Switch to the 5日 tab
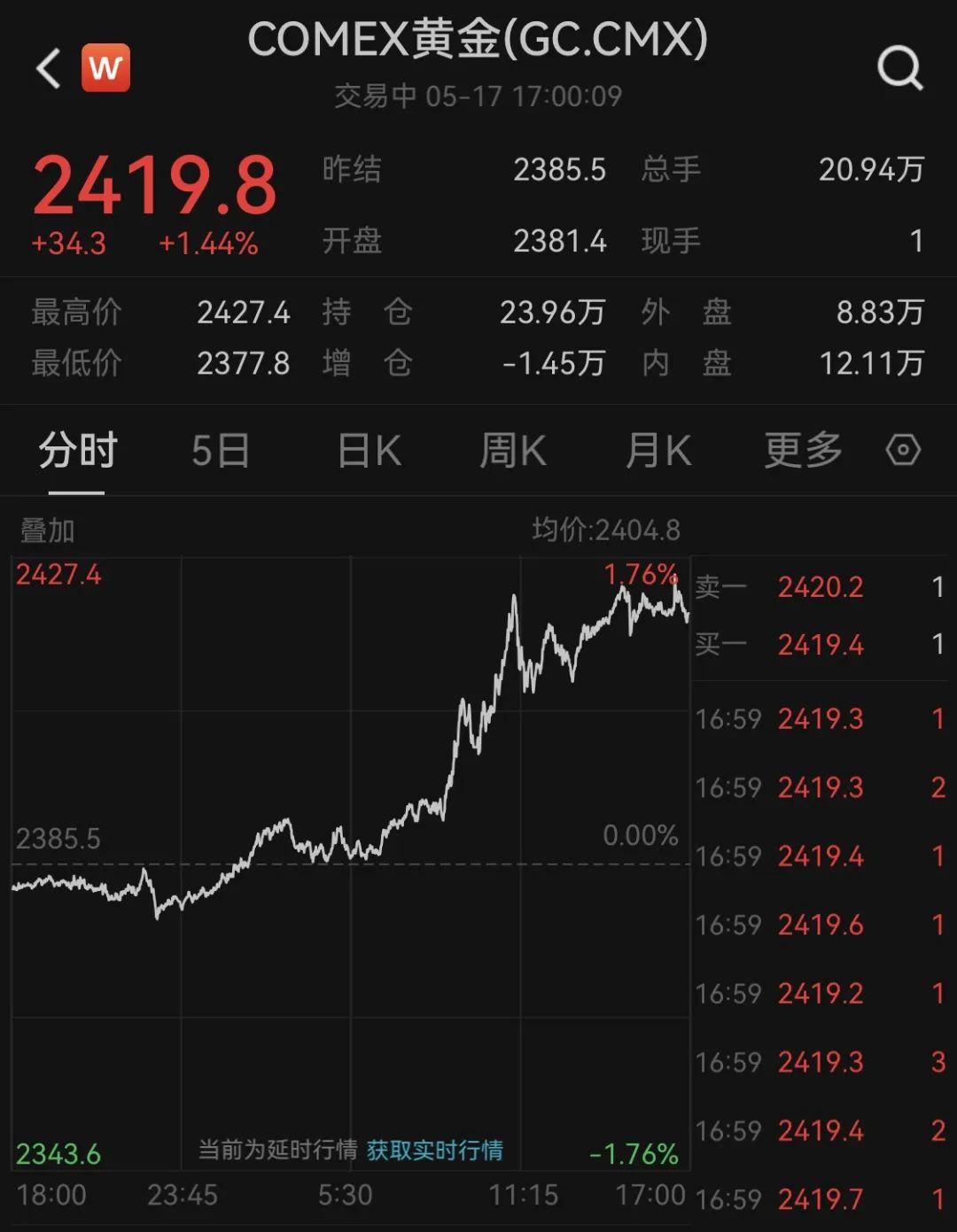 click(x=221, y=451)
